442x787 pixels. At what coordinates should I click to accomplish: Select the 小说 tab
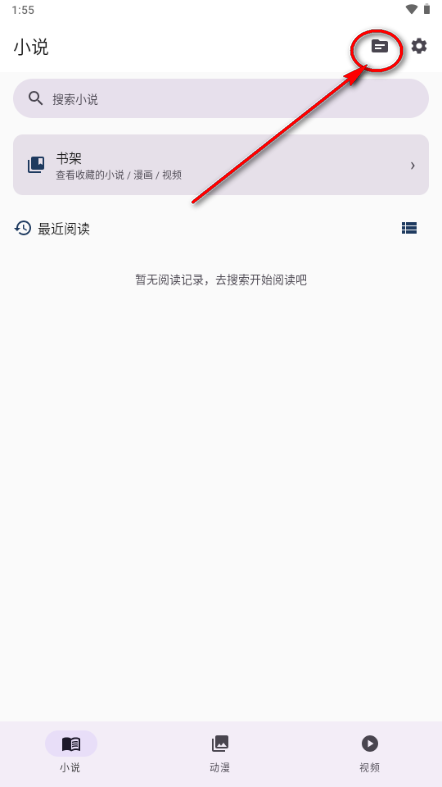71,753
